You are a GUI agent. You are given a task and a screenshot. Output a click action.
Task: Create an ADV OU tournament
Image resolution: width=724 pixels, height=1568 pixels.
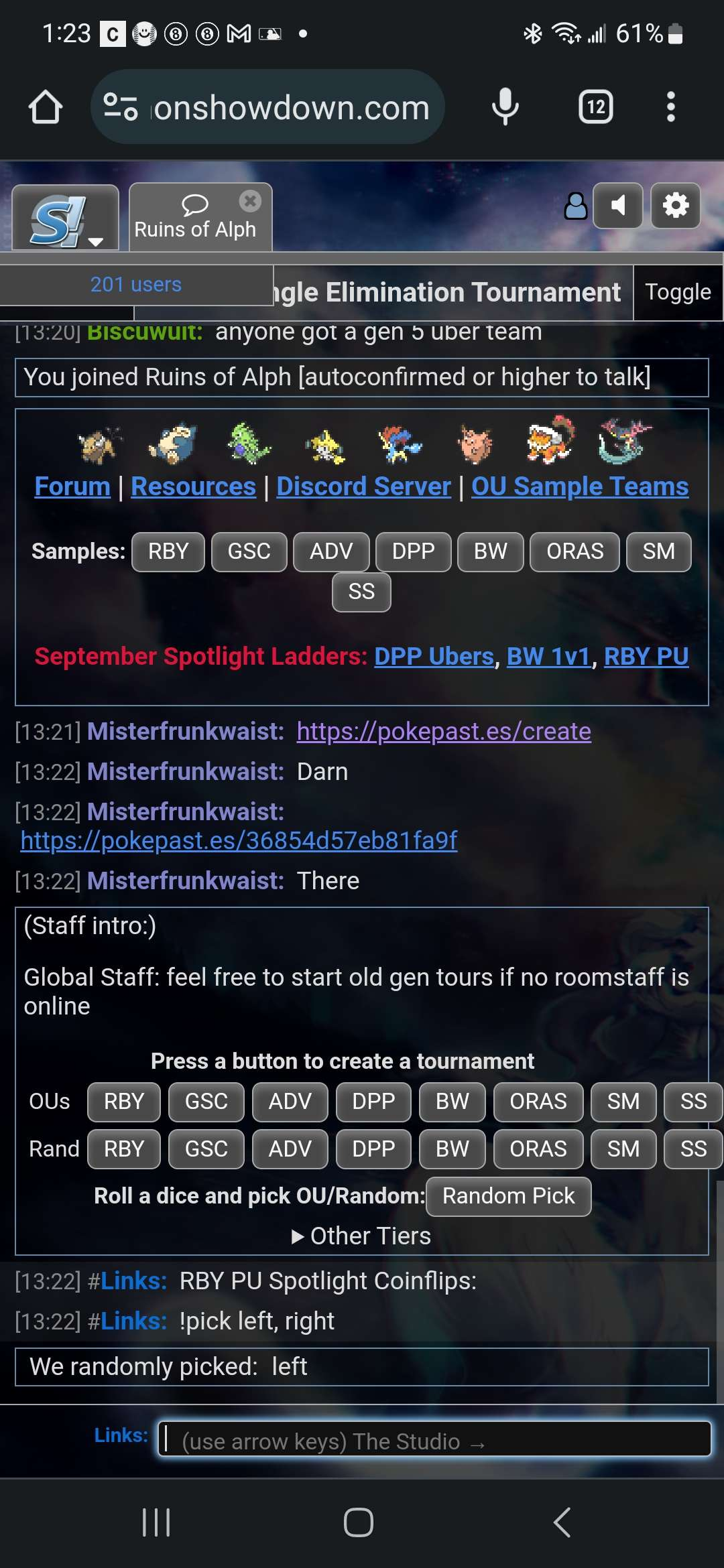[290, 1102]
